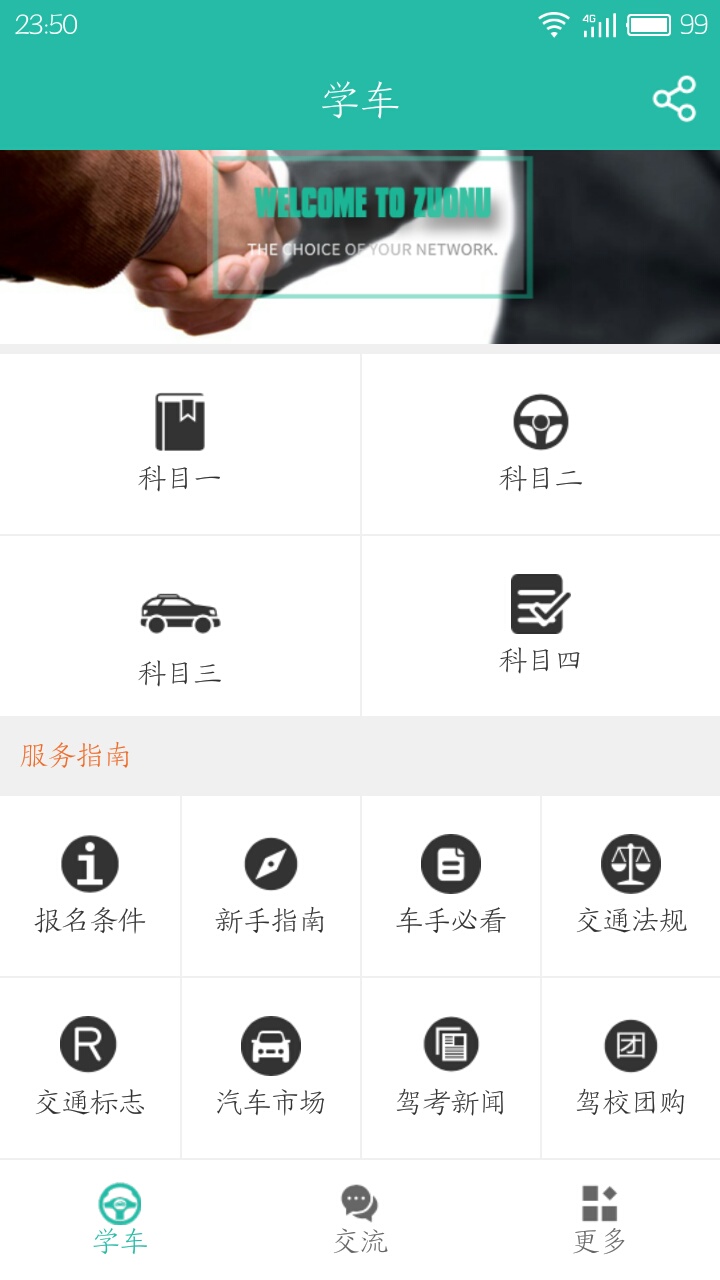Open the 服务指南 section header

78,757
